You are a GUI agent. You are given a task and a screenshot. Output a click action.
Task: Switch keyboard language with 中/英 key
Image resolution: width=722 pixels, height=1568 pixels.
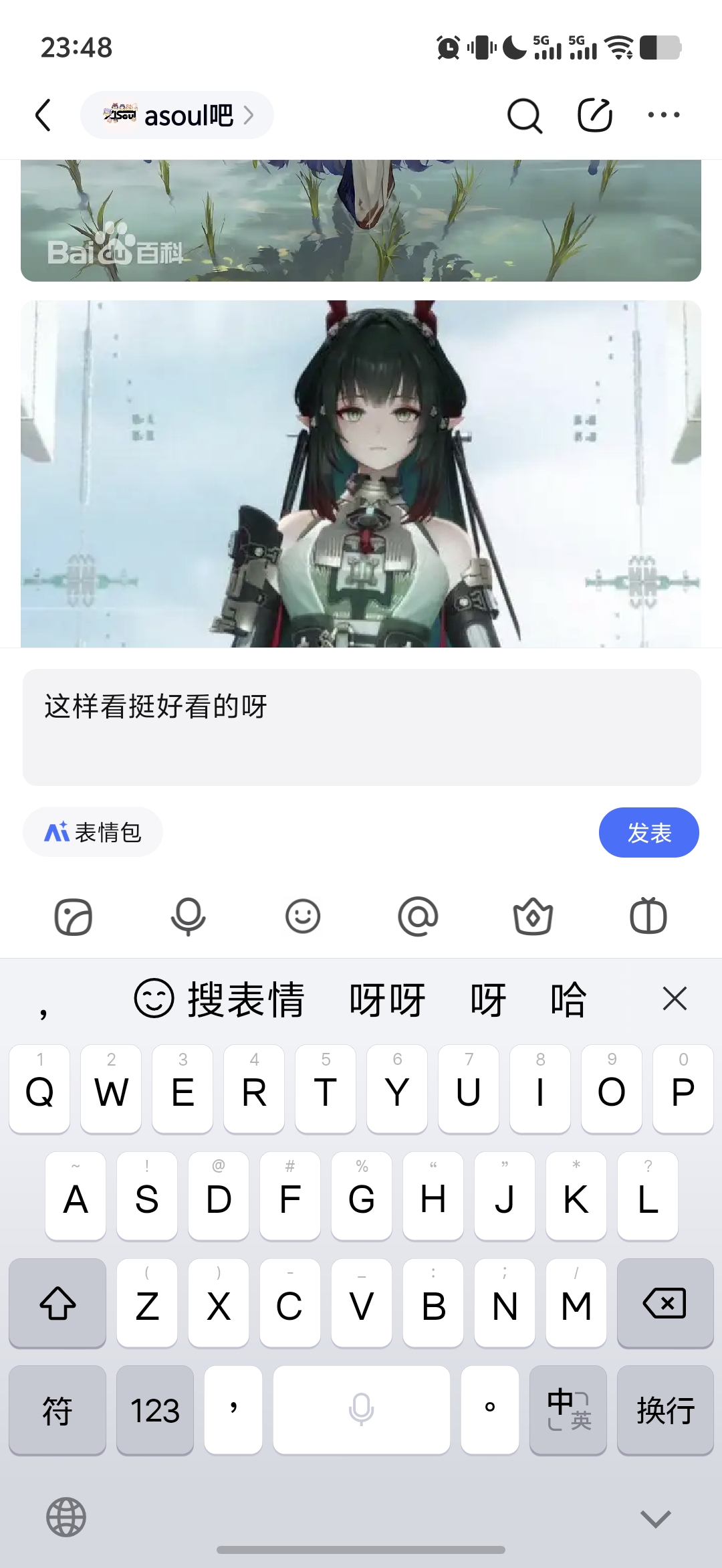click(568, 1409)
